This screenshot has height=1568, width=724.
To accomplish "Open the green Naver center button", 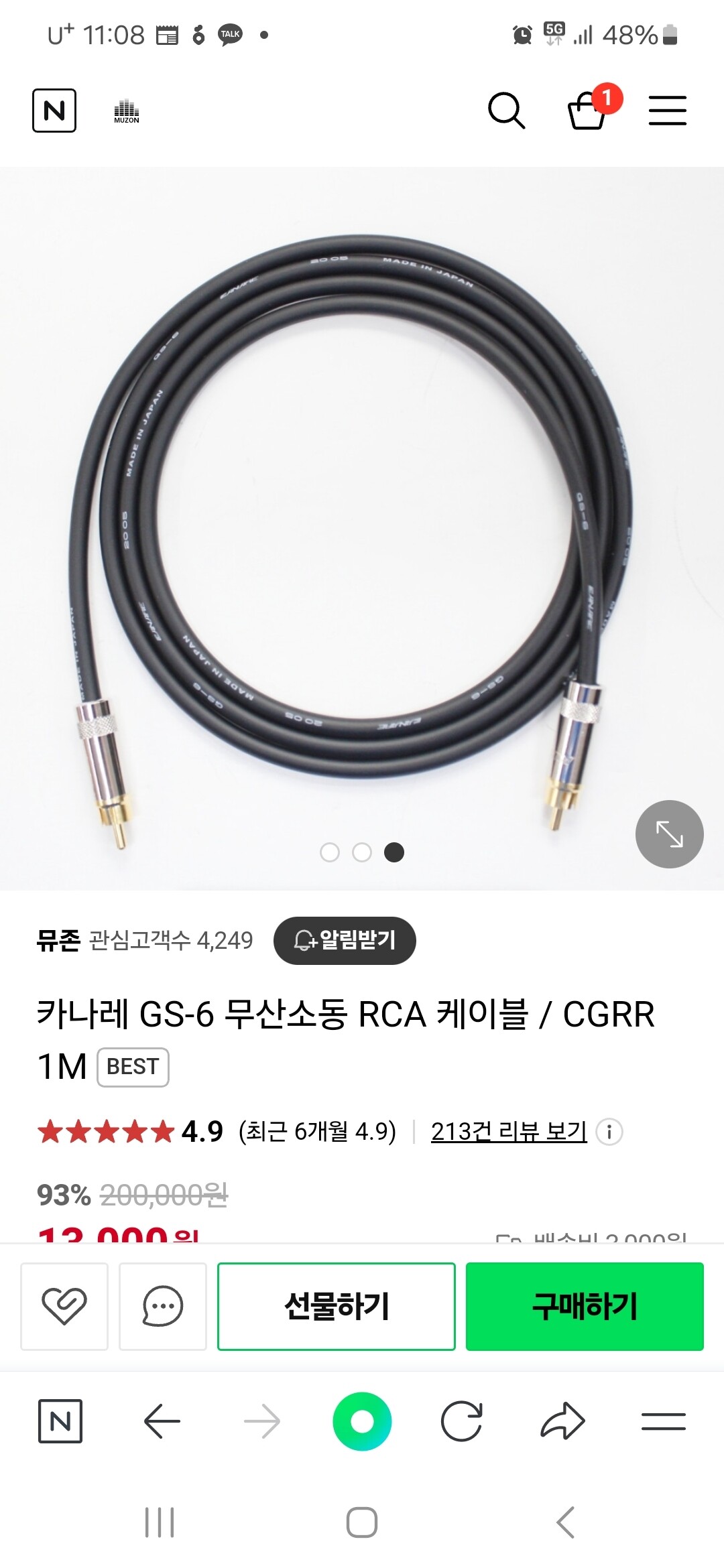I will 362,1421.
